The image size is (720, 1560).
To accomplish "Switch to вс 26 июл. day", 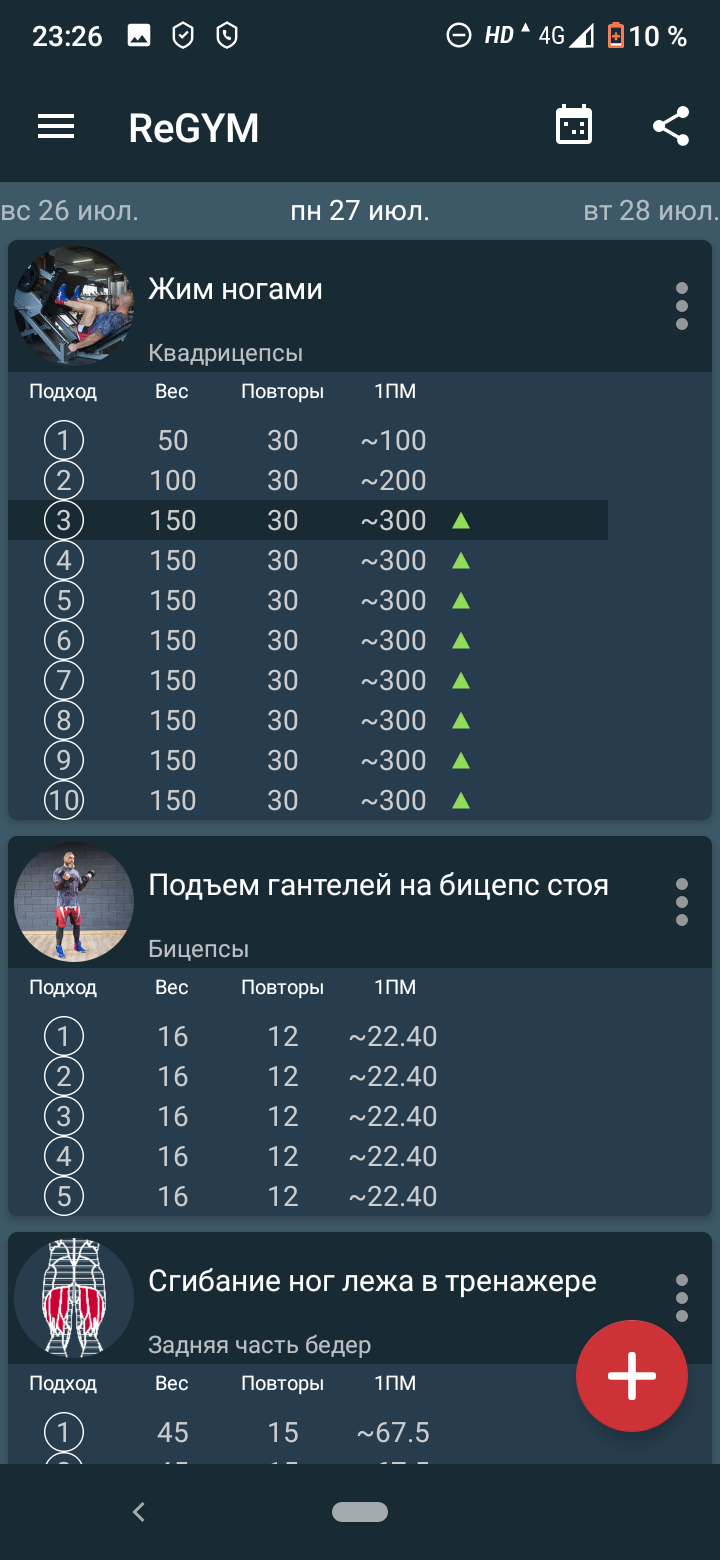I will (70, 211).
